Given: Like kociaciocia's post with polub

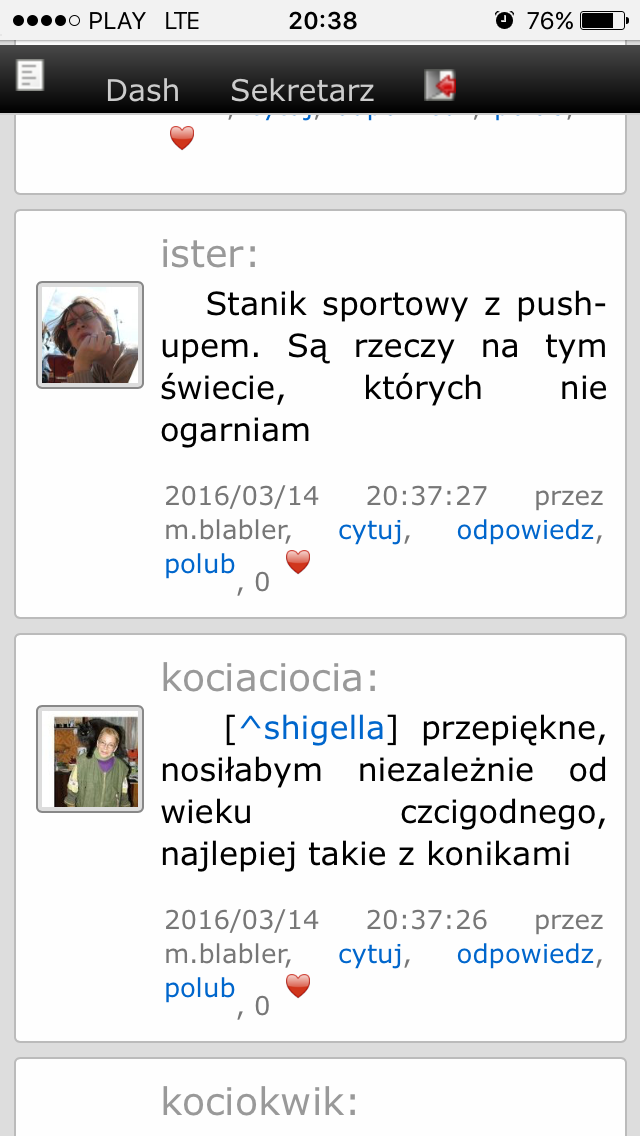Looking at the screenshot, I should pos(200,988).
